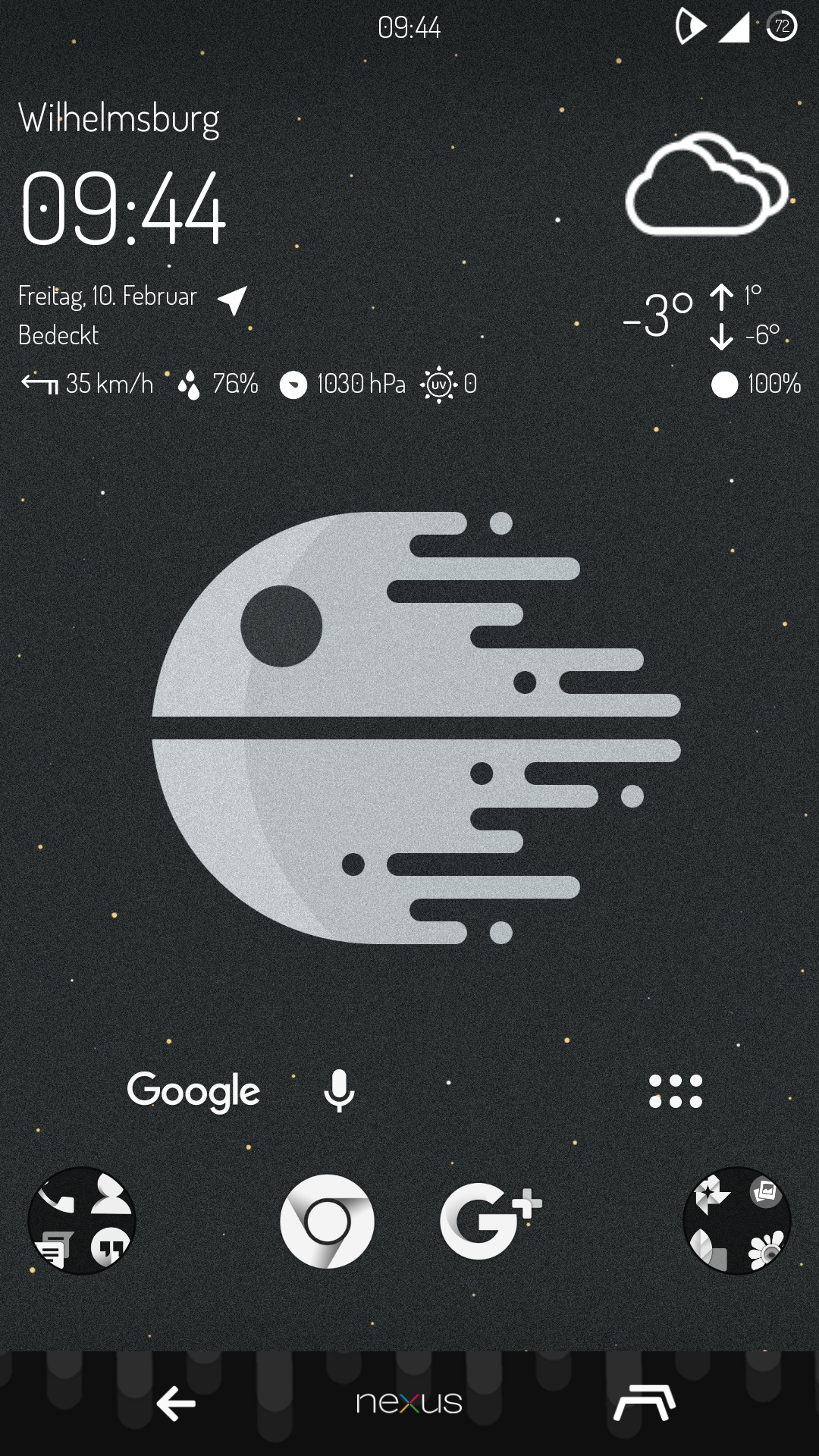Start a voice search with the microphone
Image resolution: width=819 pixels, height=1456 pixels.
point(339,1091)
